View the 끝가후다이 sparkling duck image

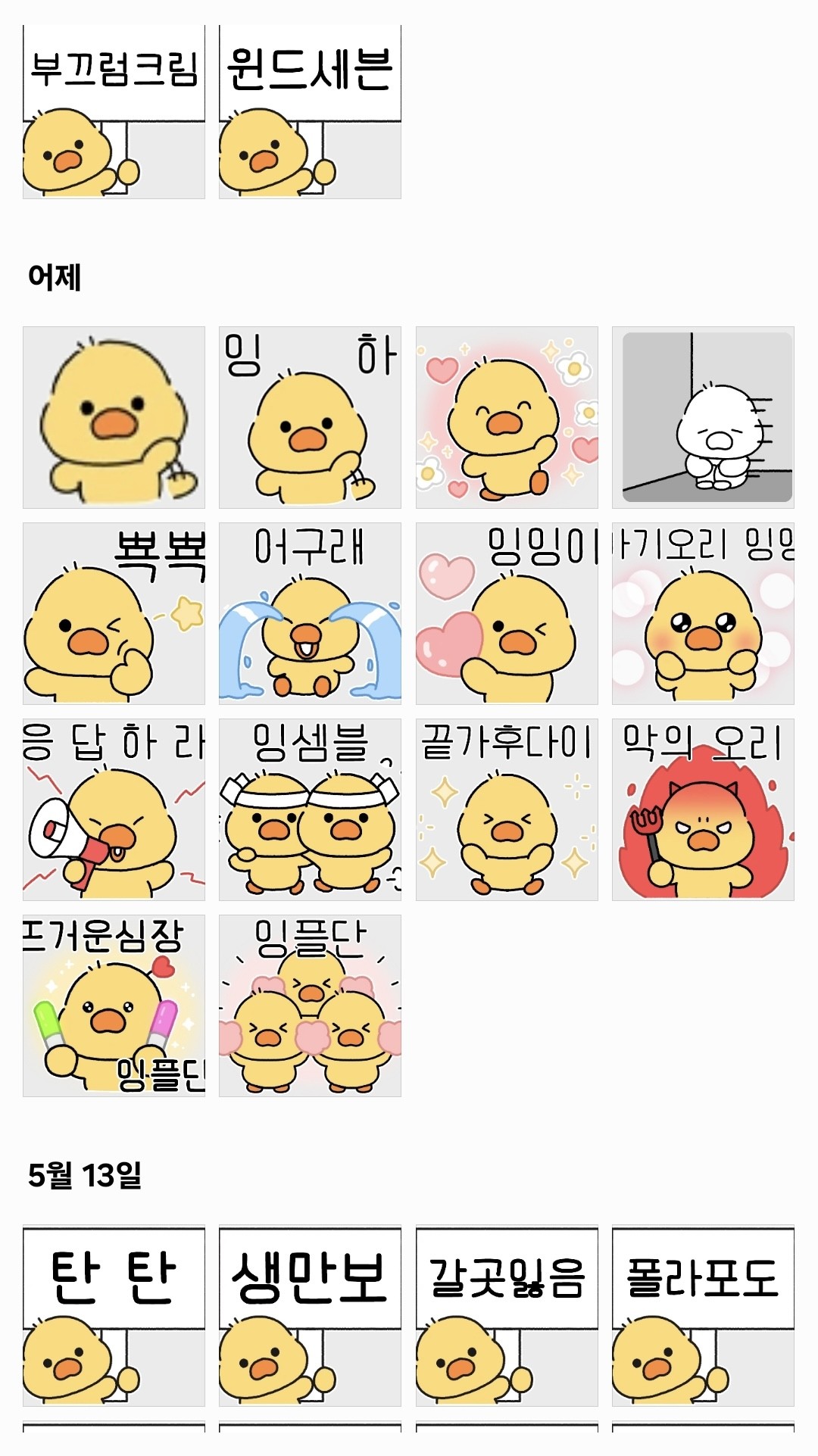pos(507,809)
